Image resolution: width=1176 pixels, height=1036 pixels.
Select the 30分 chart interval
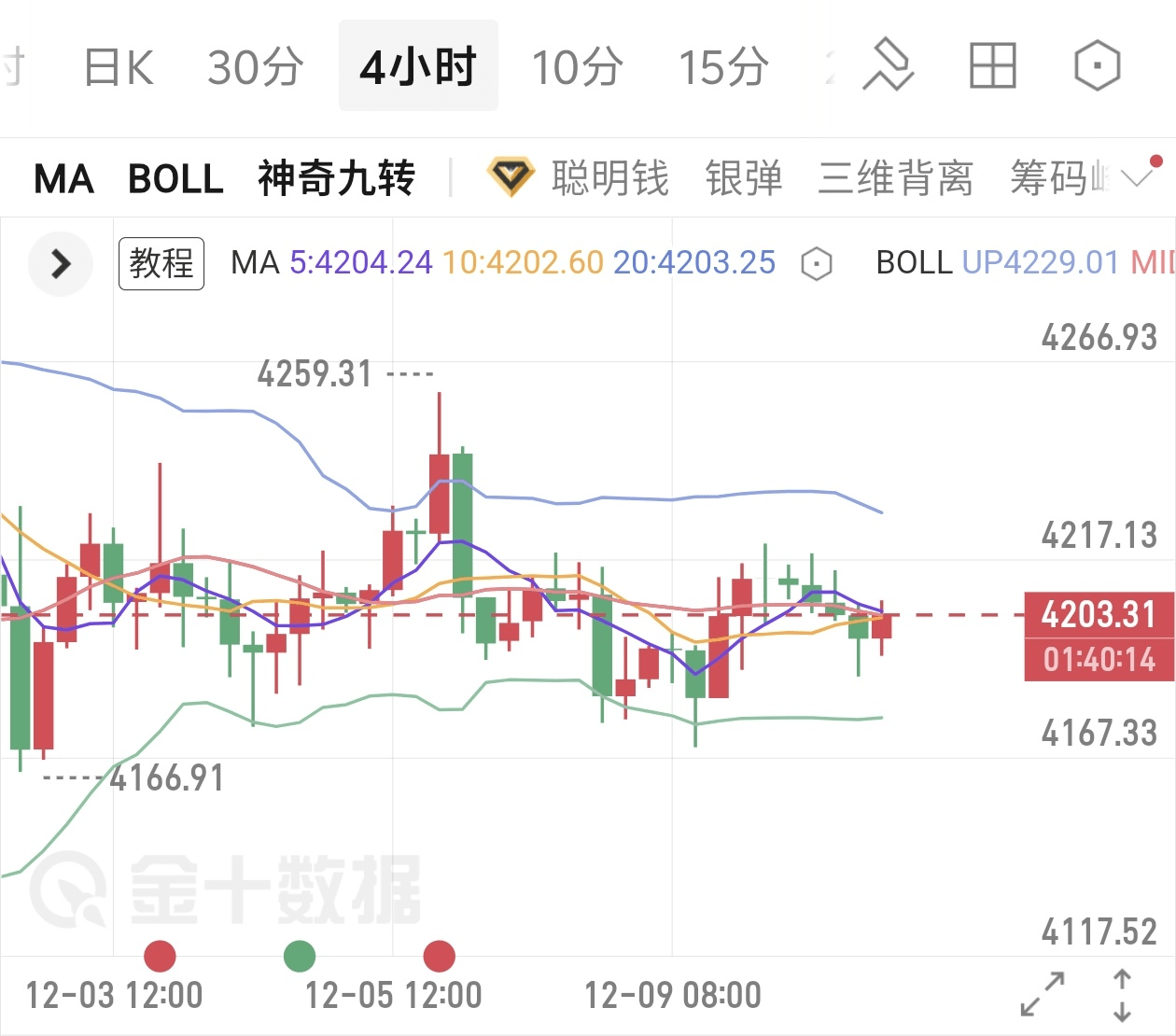point(255,67)
